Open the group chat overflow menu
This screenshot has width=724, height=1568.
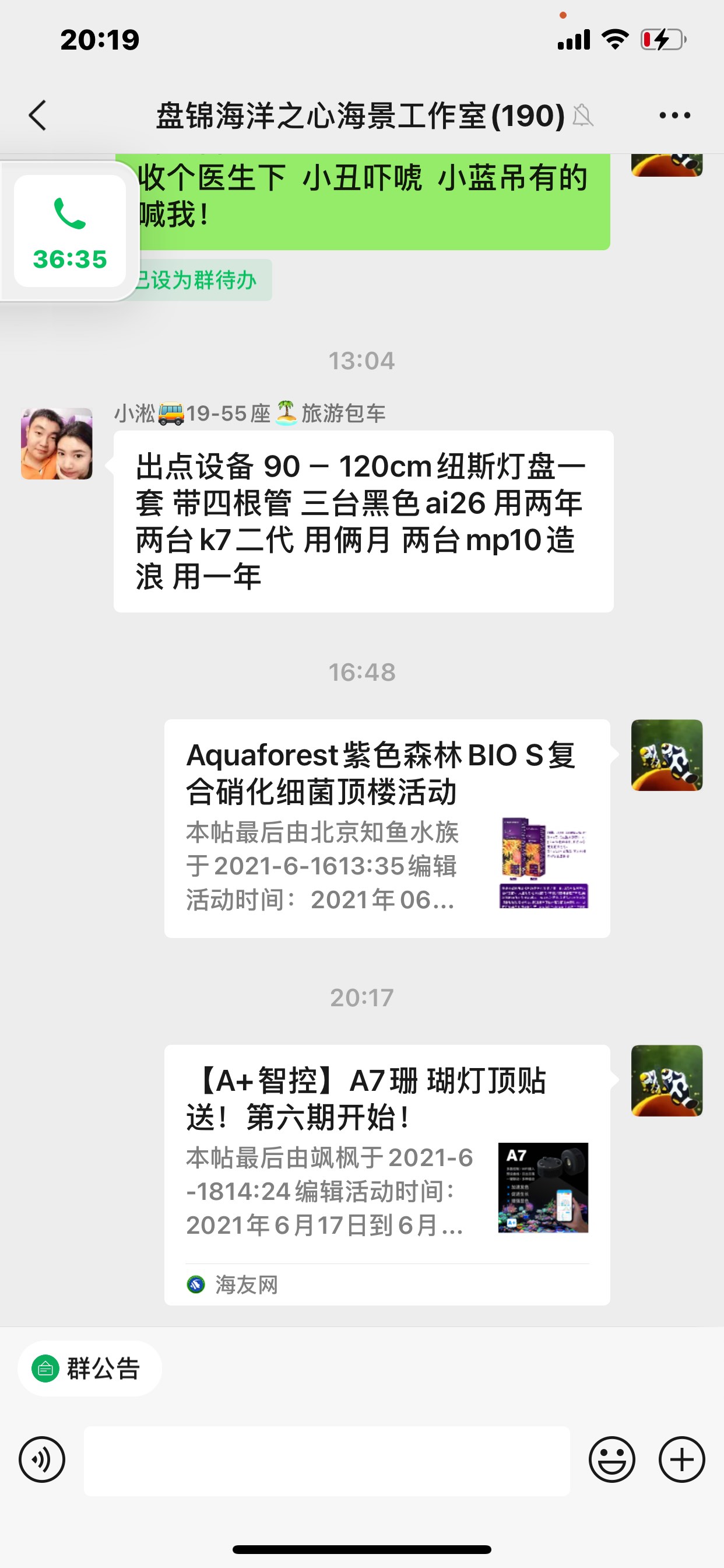[674, 115]
